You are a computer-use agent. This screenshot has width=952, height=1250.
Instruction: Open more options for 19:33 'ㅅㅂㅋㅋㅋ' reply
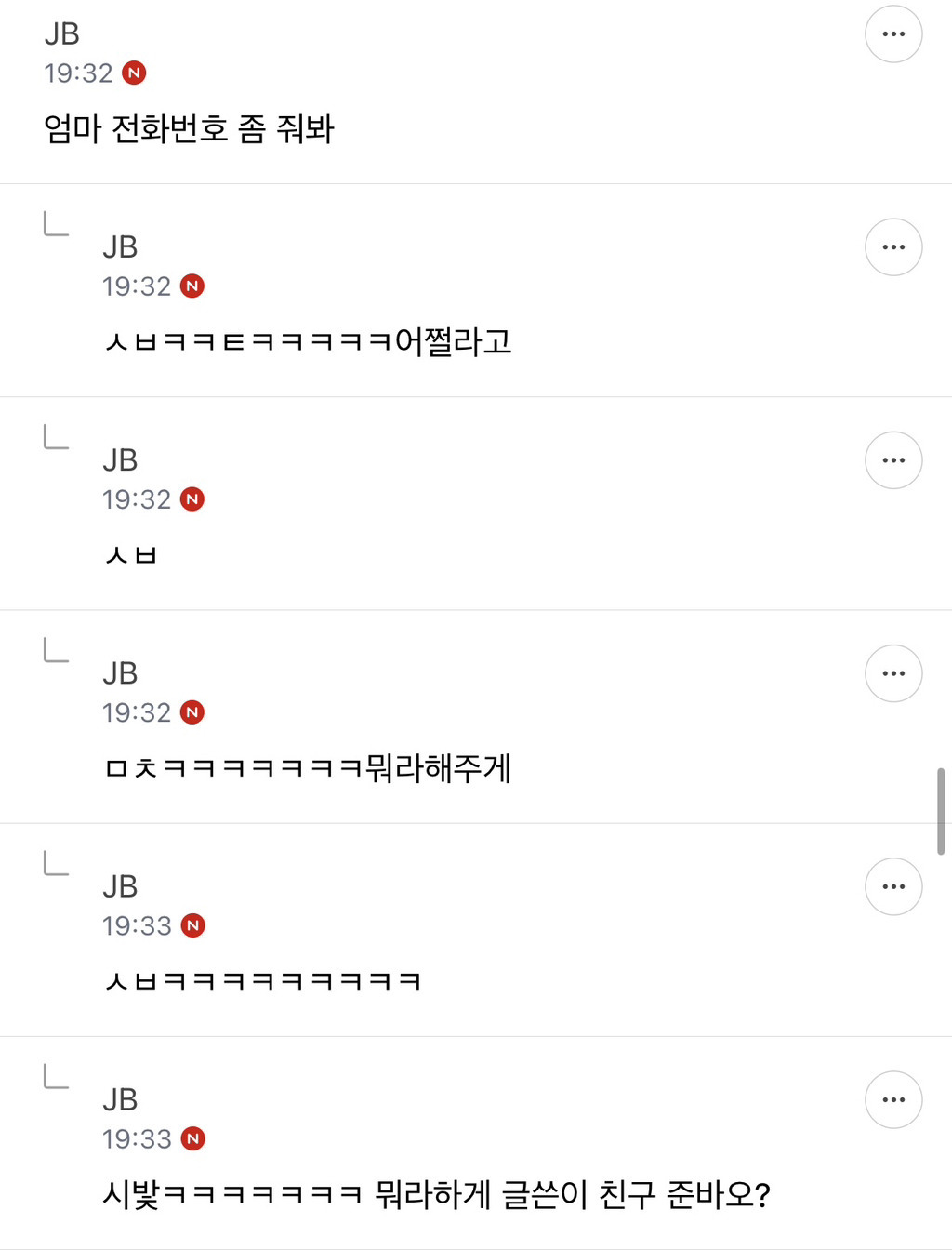coord(892,886)
